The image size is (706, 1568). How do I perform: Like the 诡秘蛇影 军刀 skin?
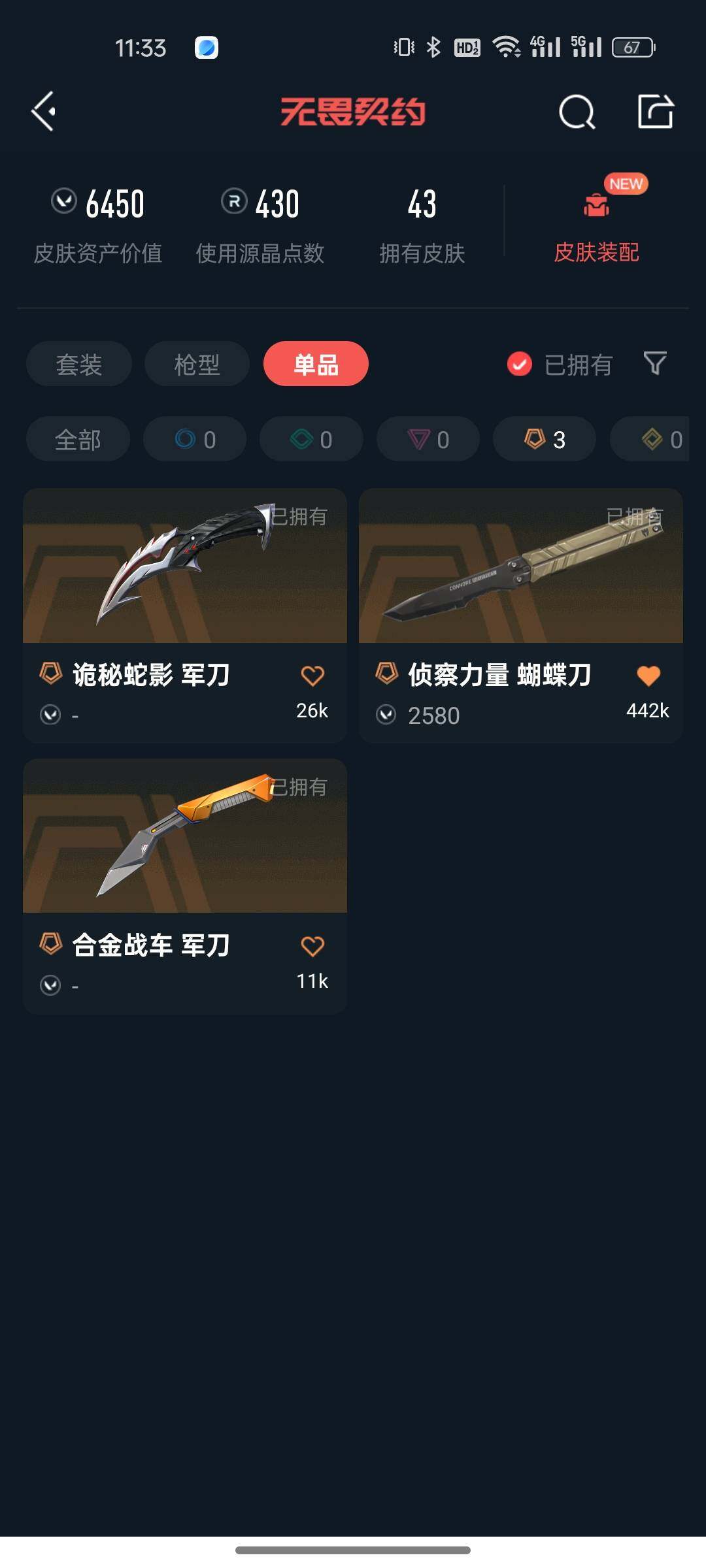point(312,676)
